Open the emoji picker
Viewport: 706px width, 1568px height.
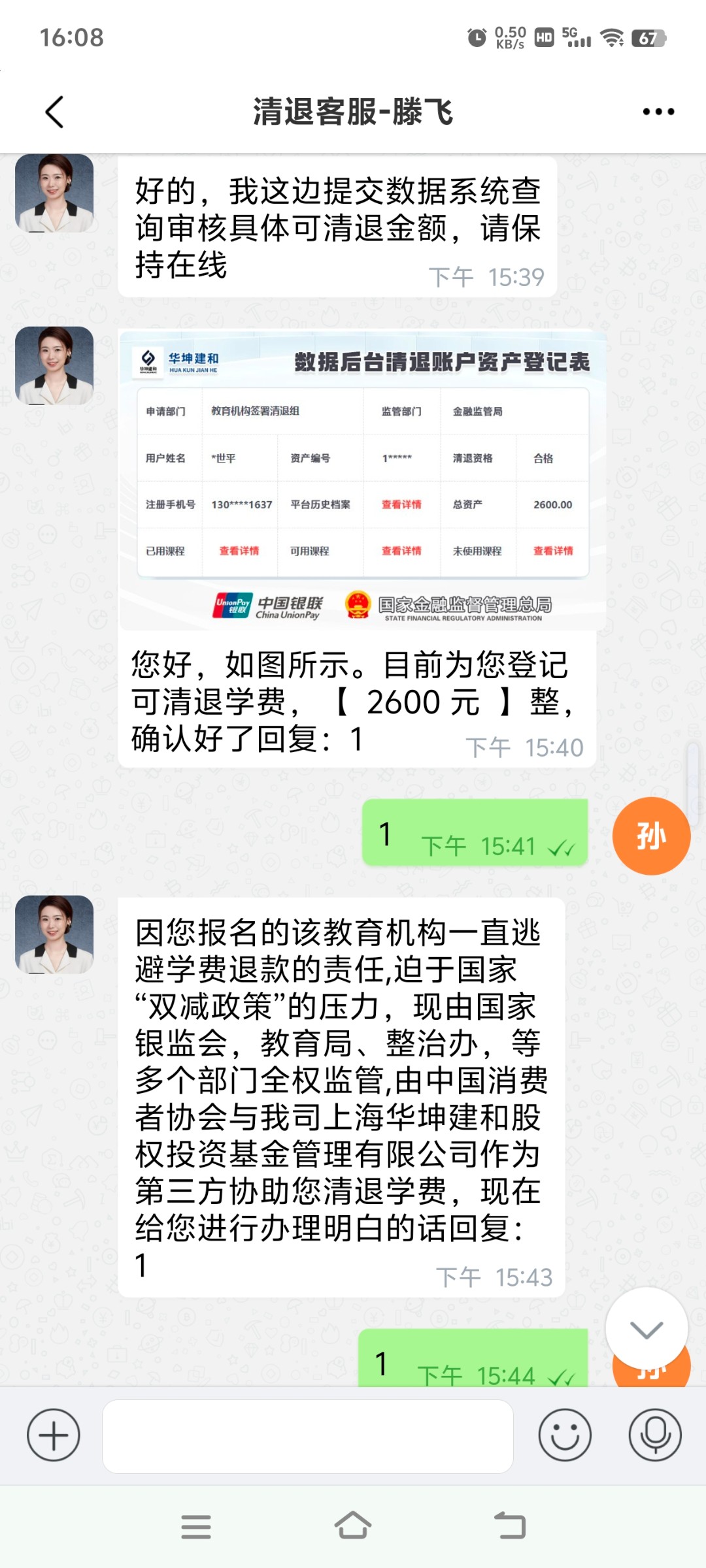(565, 1435)
